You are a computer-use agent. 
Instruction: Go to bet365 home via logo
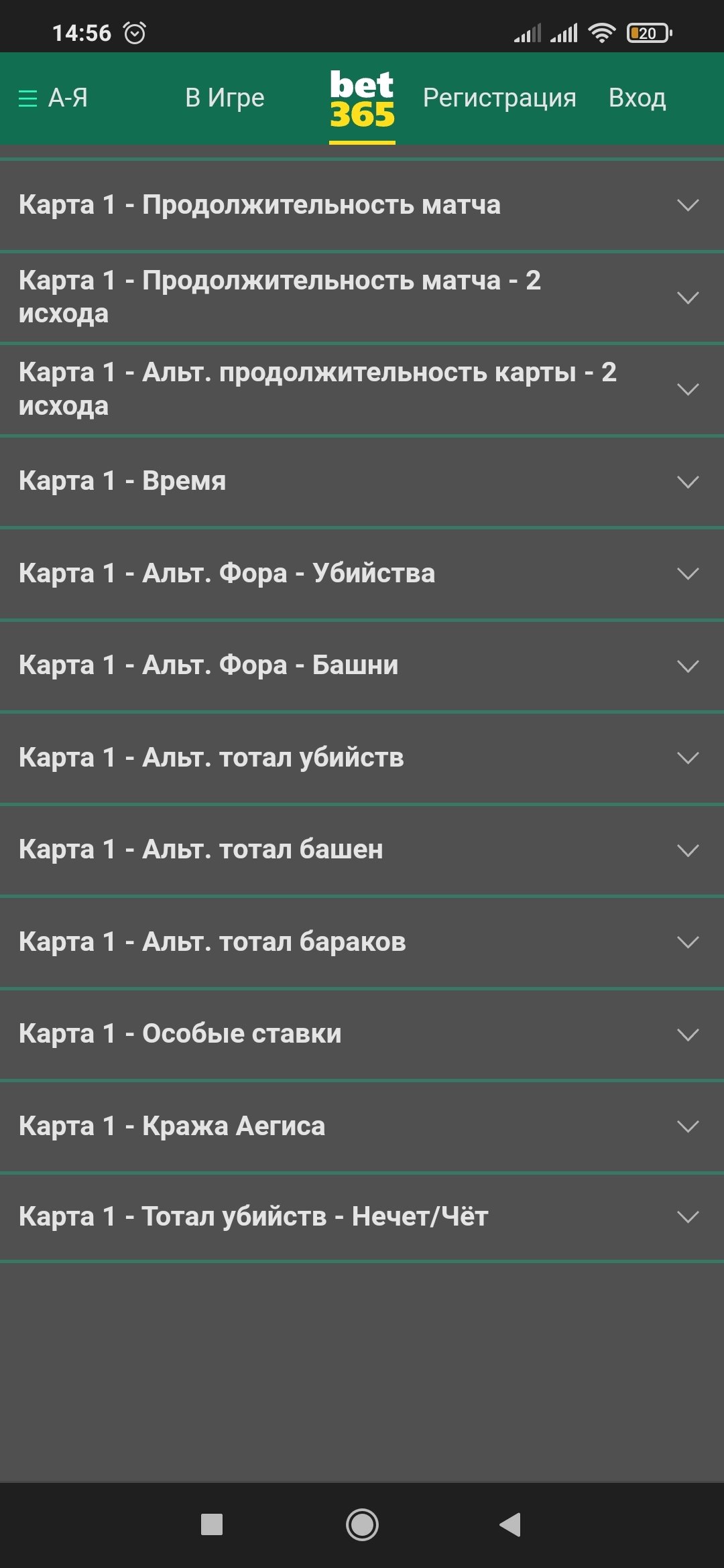tap(362, 99)
